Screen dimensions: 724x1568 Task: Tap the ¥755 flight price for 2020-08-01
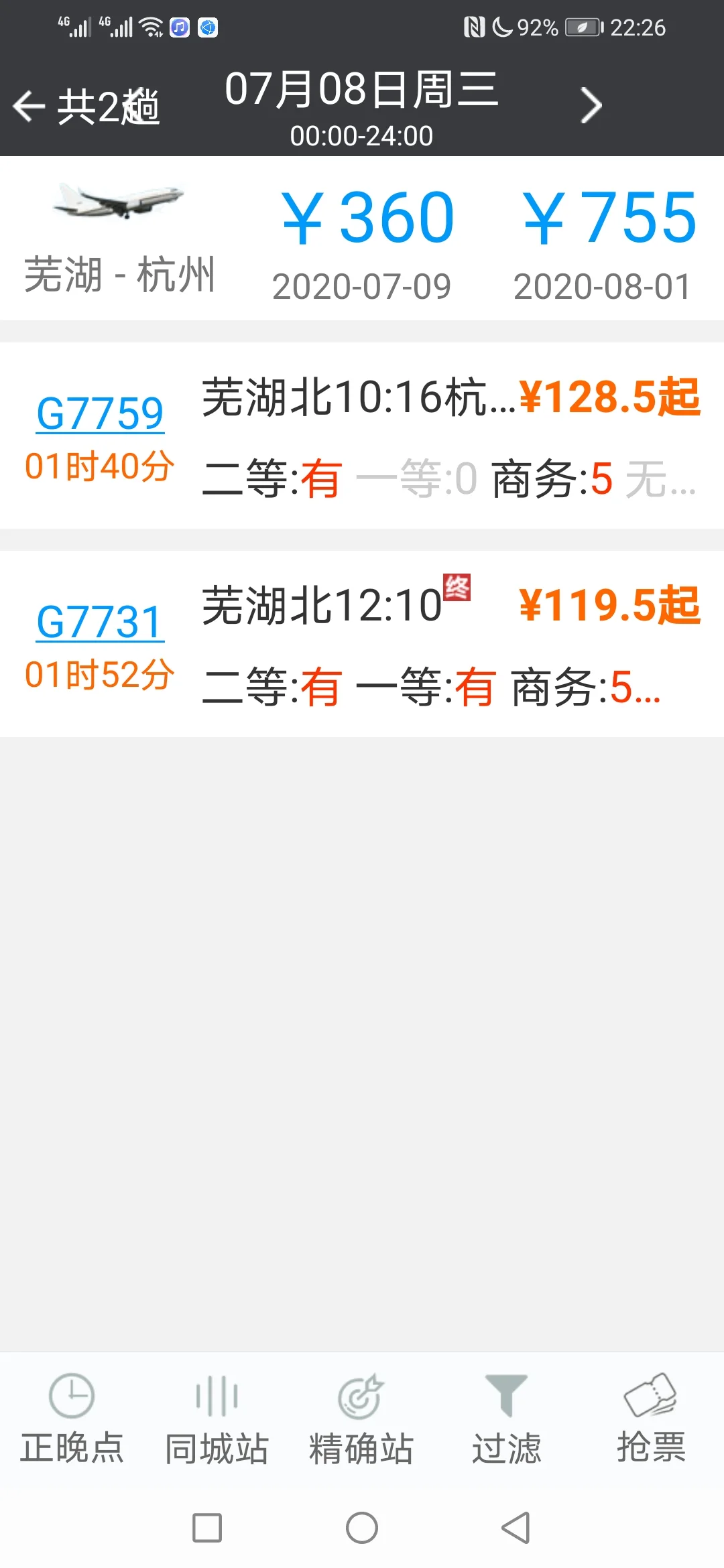[x=611, y=216]
